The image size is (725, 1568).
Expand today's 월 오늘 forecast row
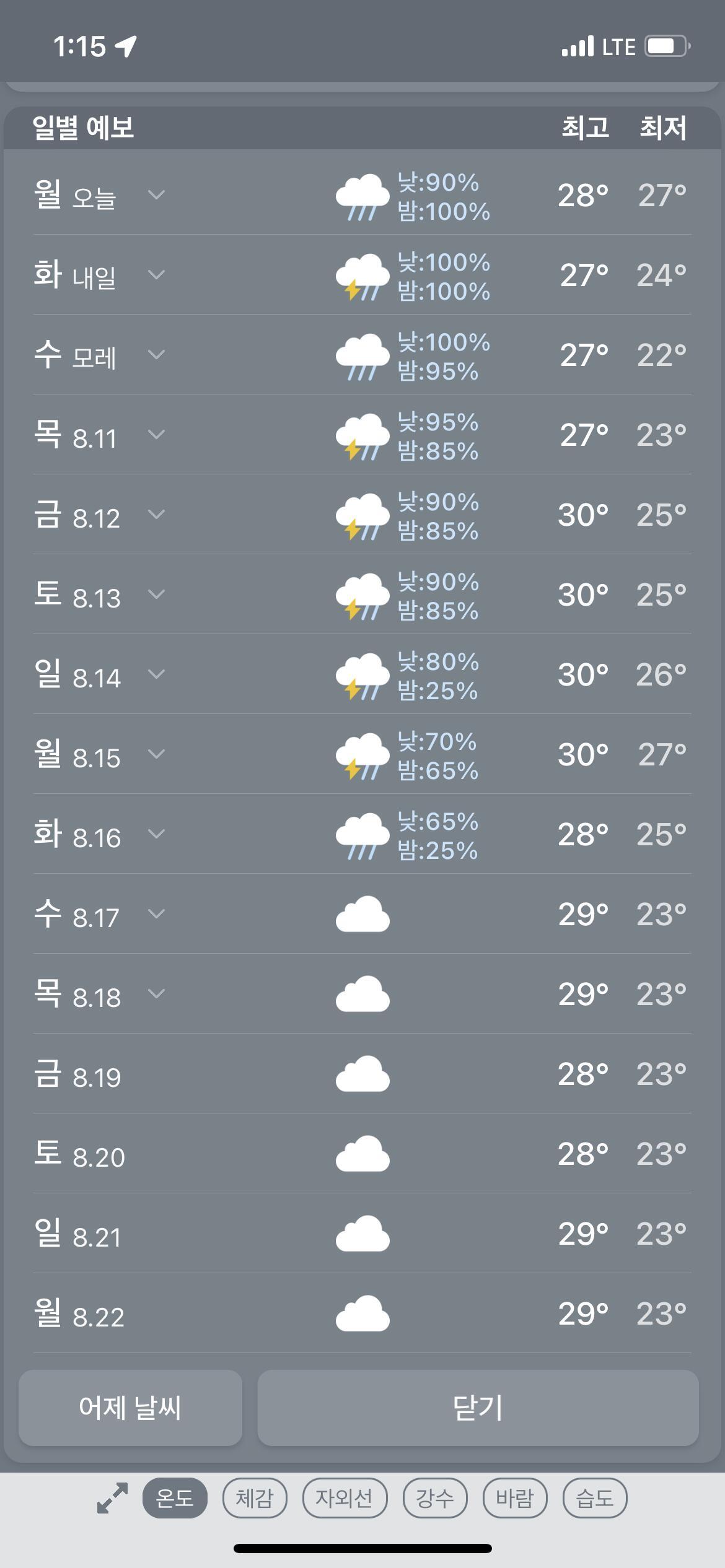[156, 195]
